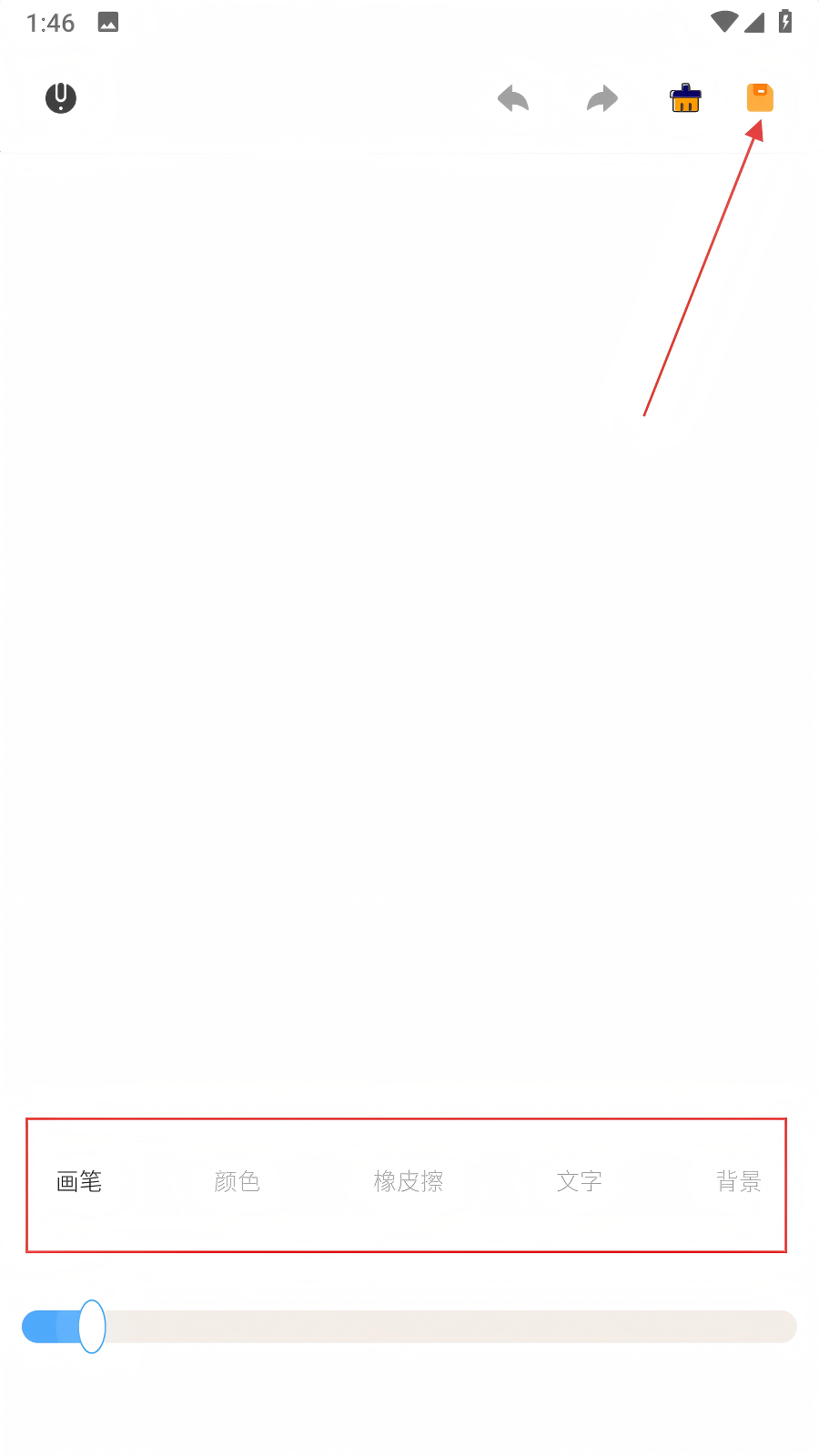This screenshot has width=819, height=1456.
Task: Undo the last drawing stroke
Action: (513, 98)
